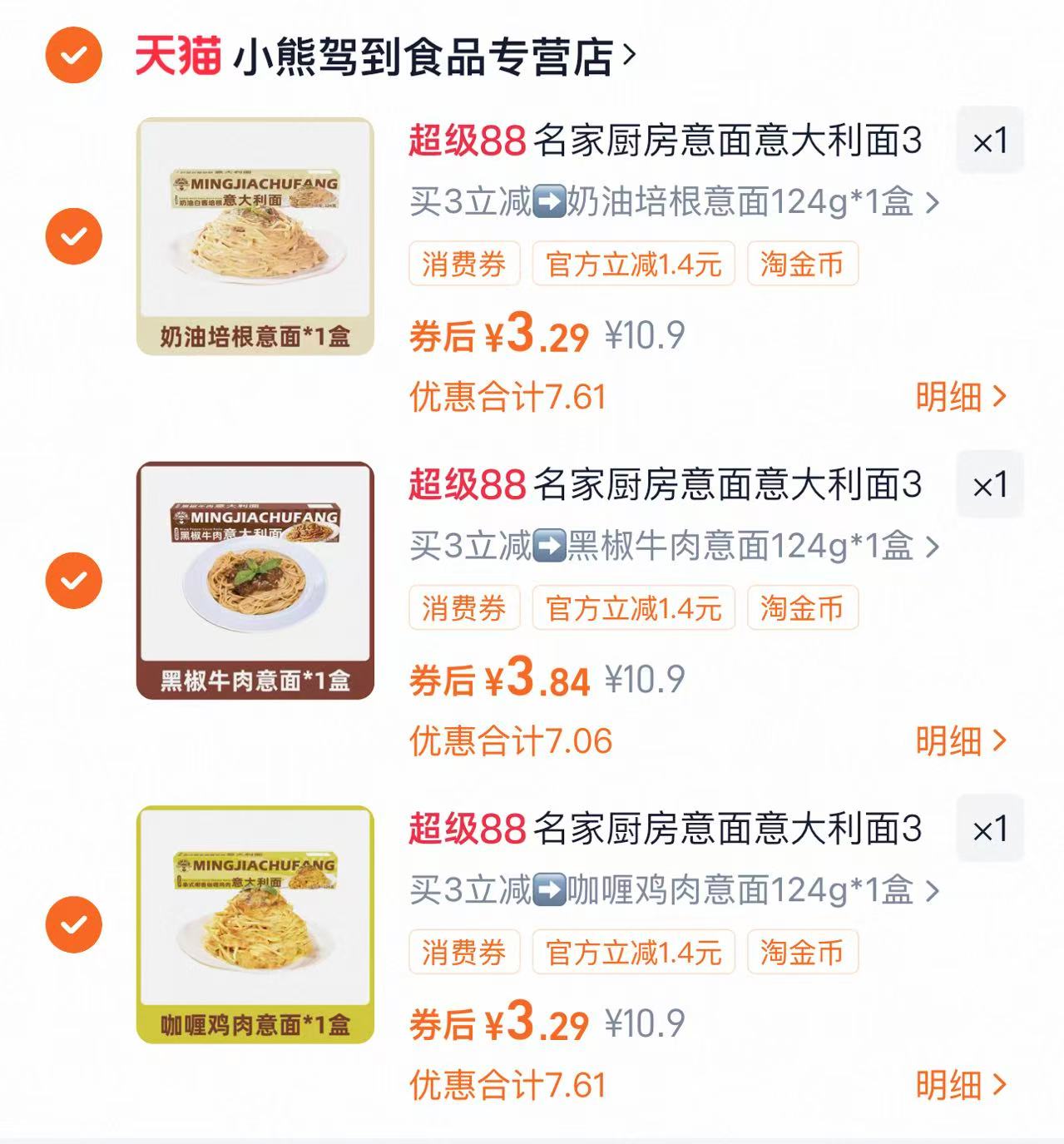This screenshot has width=1064, height=1144.
Task: Click the 消费券 tag on 黑椒牛肉意面
Action: click(465, 608)
